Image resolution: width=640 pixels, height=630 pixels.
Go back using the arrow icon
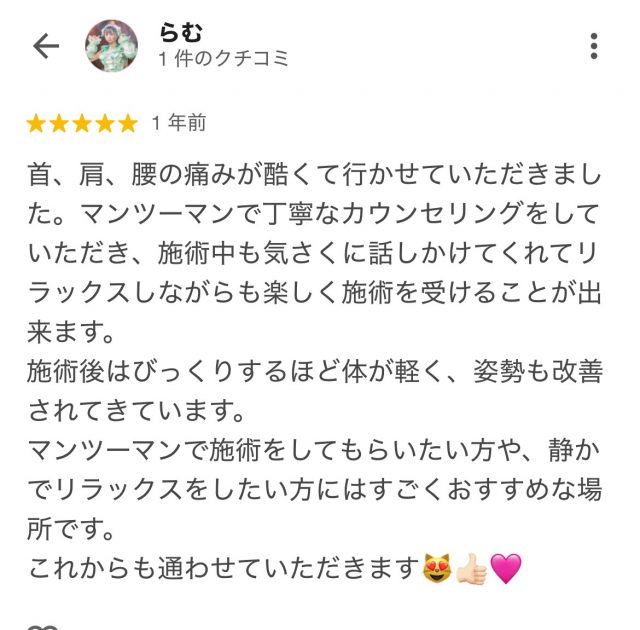point(46,46)
